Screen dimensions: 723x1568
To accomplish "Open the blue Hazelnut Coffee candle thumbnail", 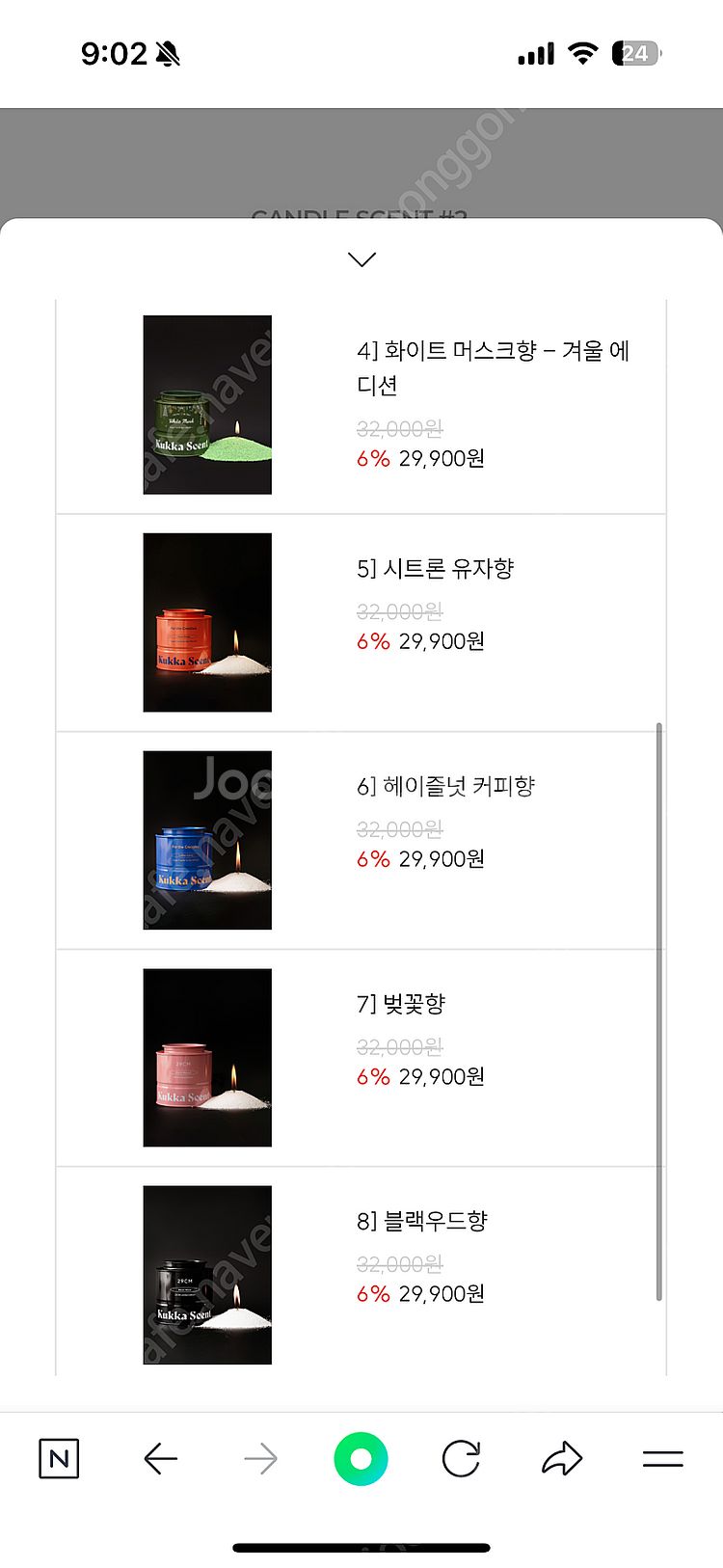I will click(207, 840).
